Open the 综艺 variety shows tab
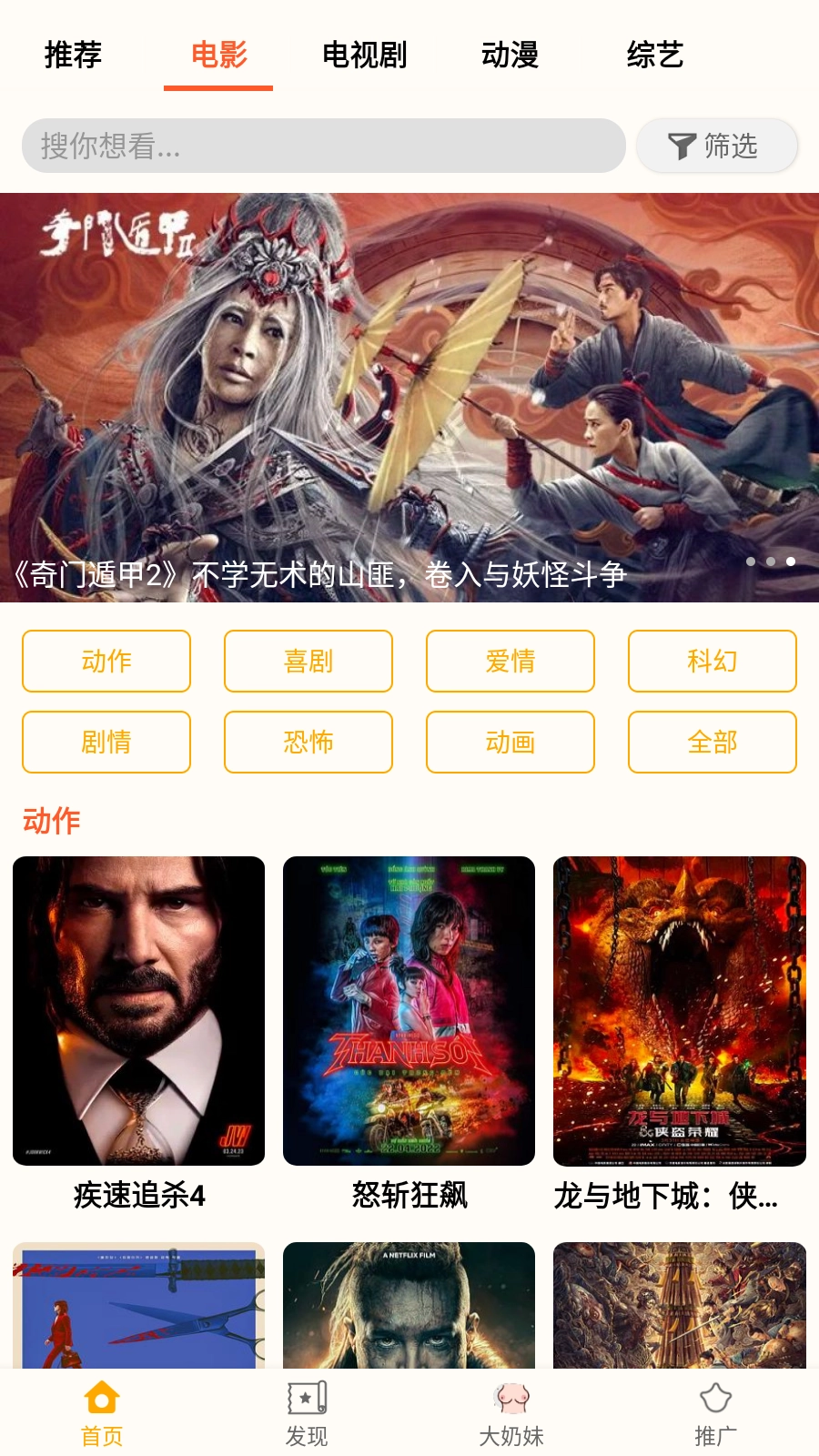The height and width of the screenshot is (1456, 819). pos(653,55)
